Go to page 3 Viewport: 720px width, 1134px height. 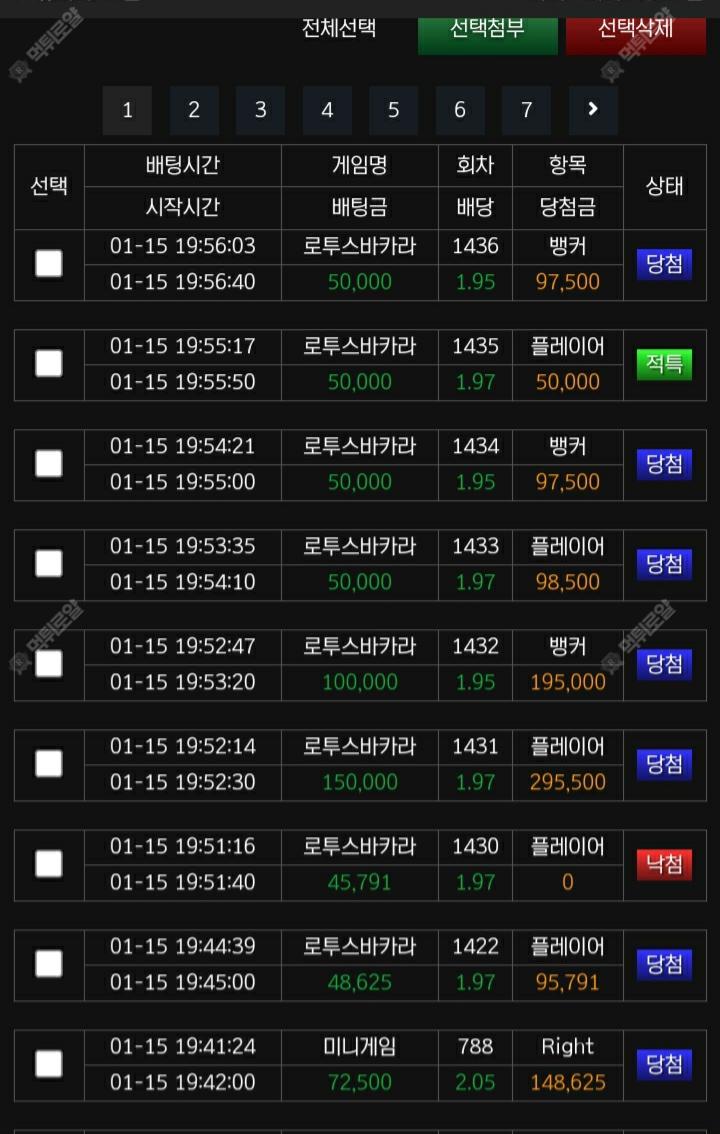260,110
